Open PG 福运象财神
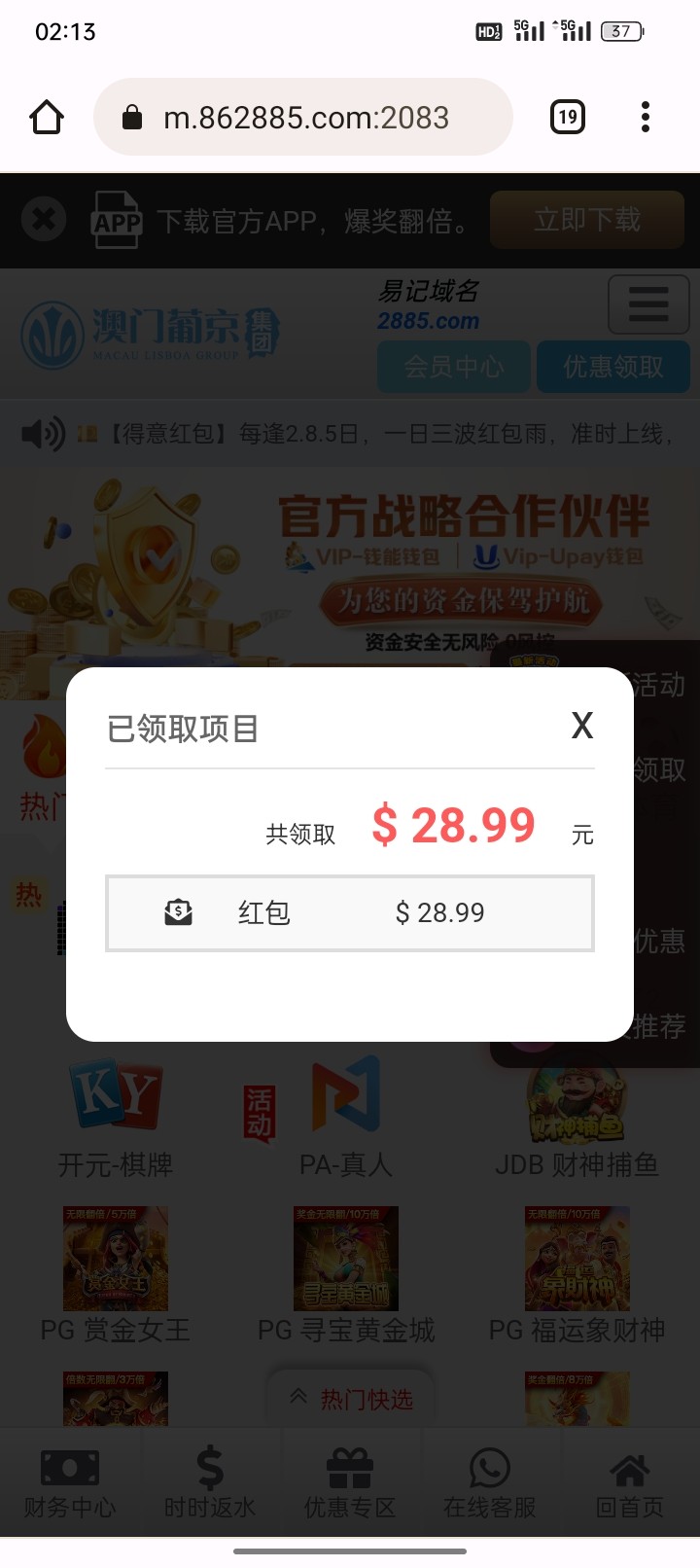 point(577,1274)
